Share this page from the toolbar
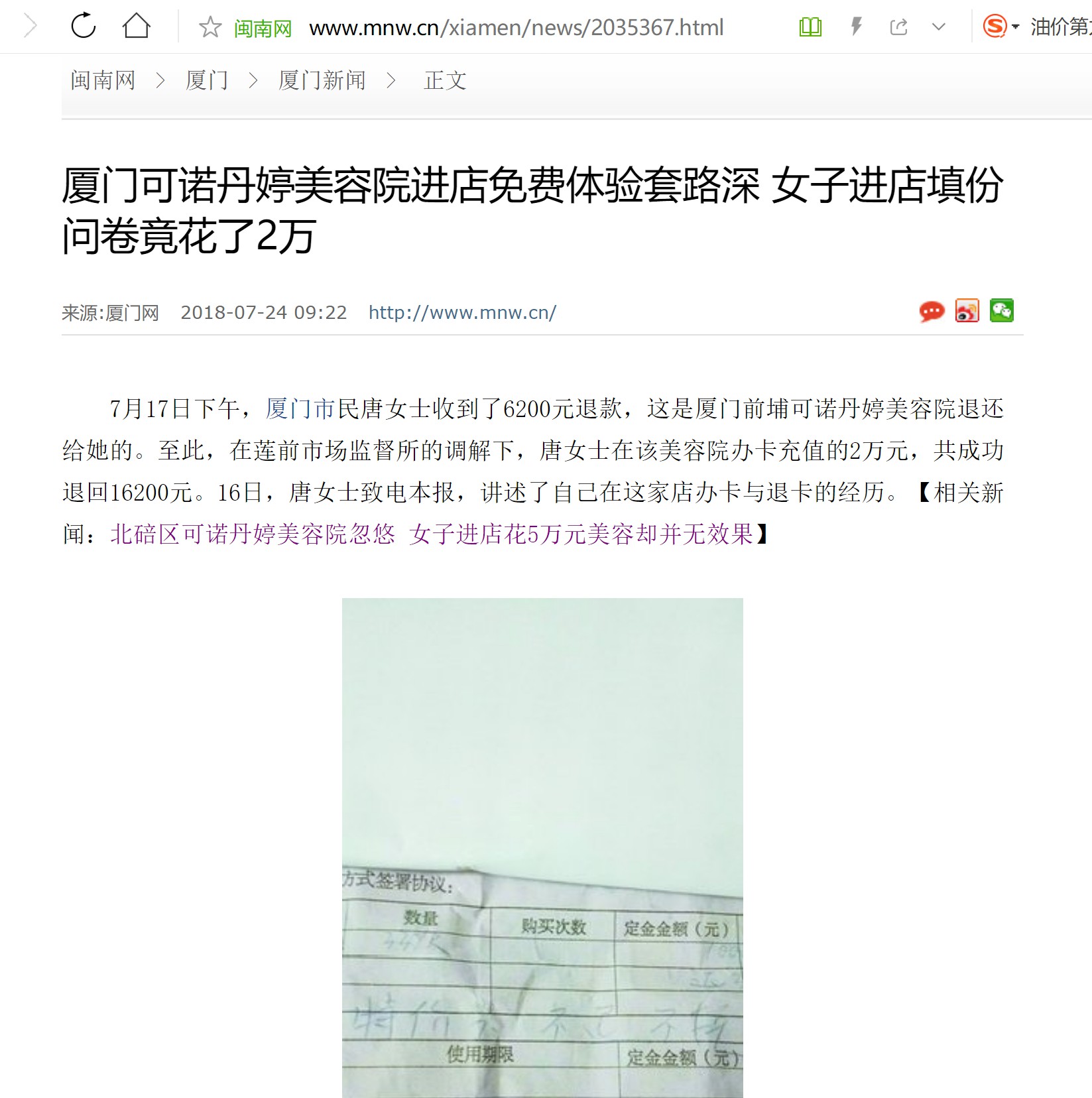Image resolution: width=1092 pixels, height=1098 pixels. tap(898, 27)
